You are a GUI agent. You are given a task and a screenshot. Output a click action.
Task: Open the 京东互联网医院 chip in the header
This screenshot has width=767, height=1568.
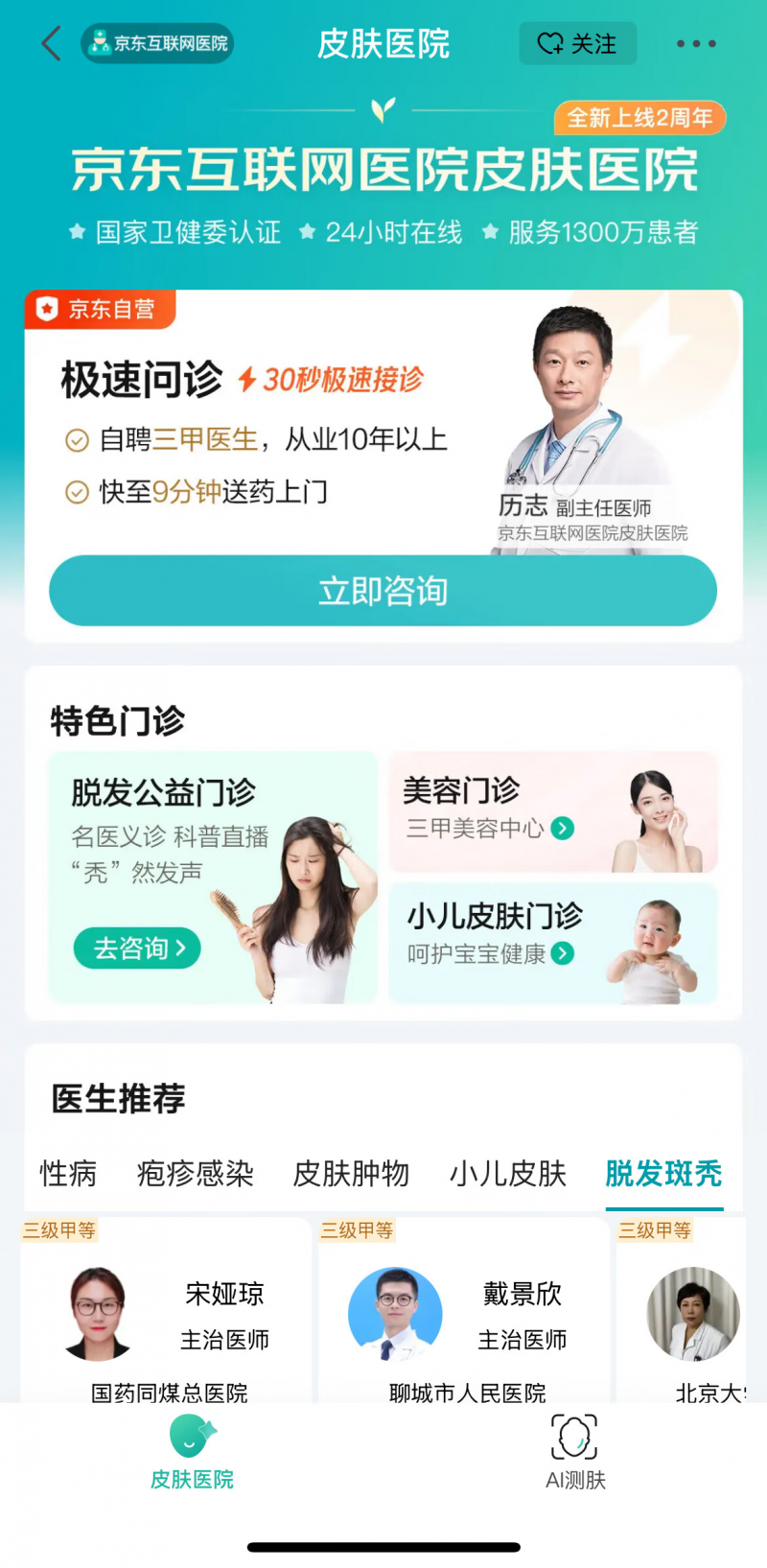pyautogui.click(x=157, y=44)
